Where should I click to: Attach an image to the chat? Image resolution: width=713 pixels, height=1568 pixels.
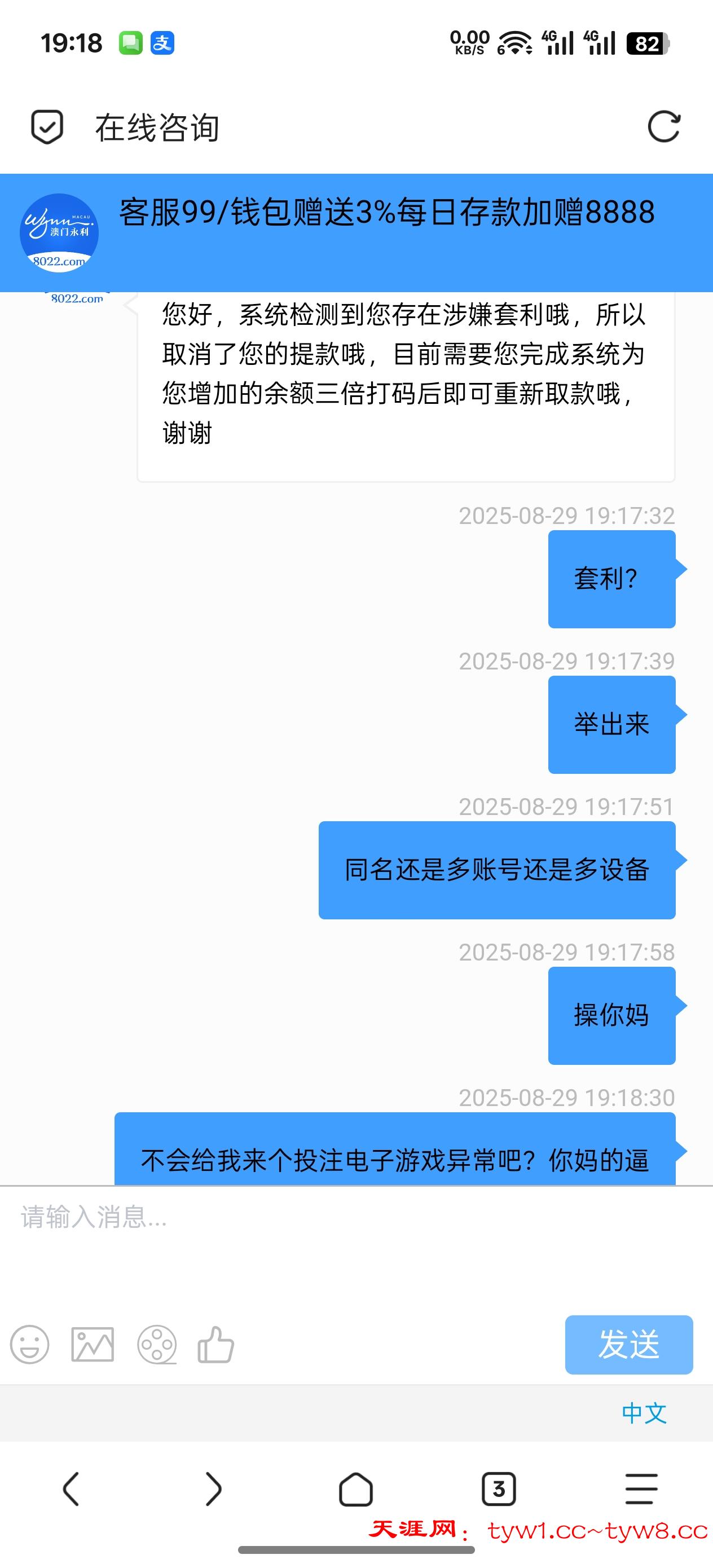click(93, 1345)
